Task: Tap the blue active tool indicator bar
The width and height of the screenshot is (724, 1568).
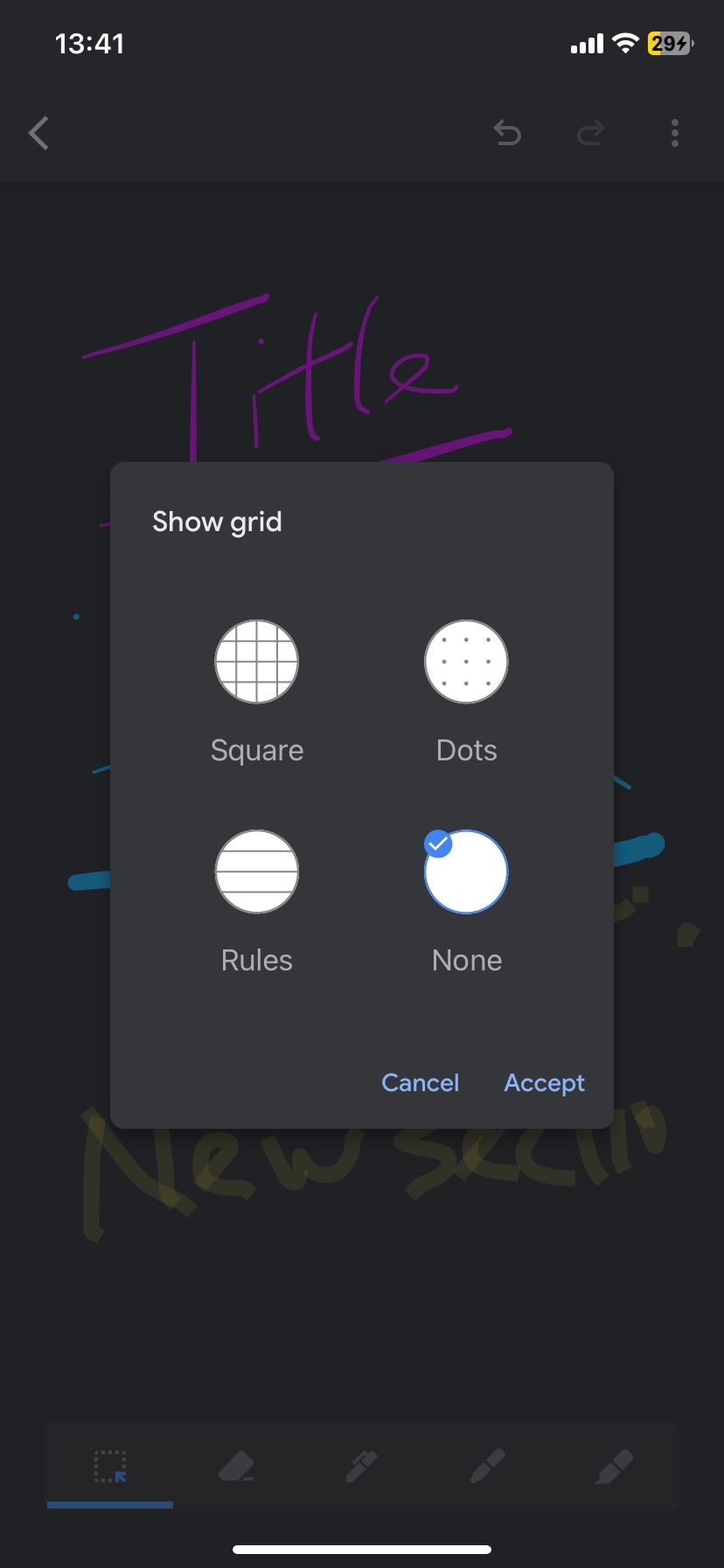Action: coord(109,1506)
